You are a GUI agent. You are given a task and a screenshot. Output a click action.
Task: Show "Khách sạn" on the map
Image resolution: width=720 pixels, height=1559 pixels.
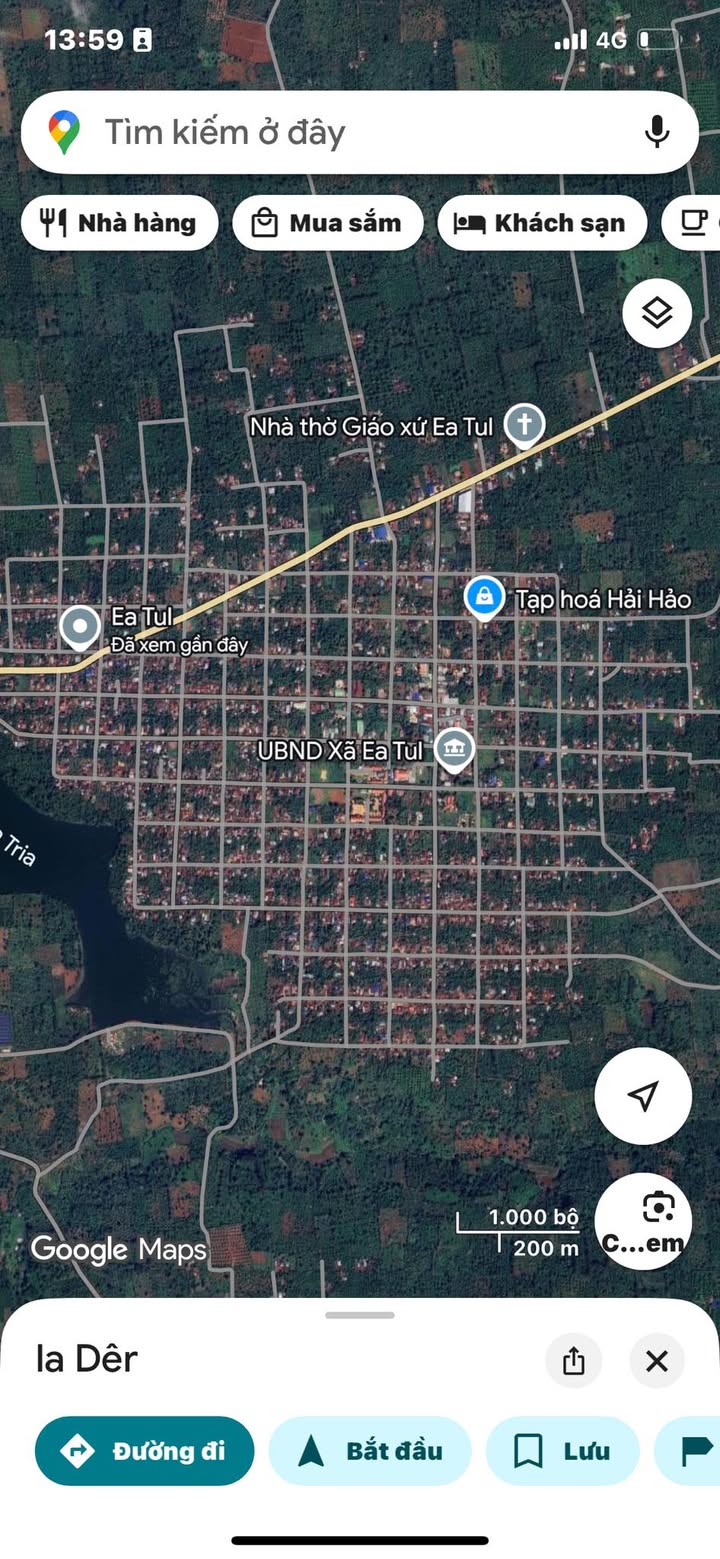[540, 222]
